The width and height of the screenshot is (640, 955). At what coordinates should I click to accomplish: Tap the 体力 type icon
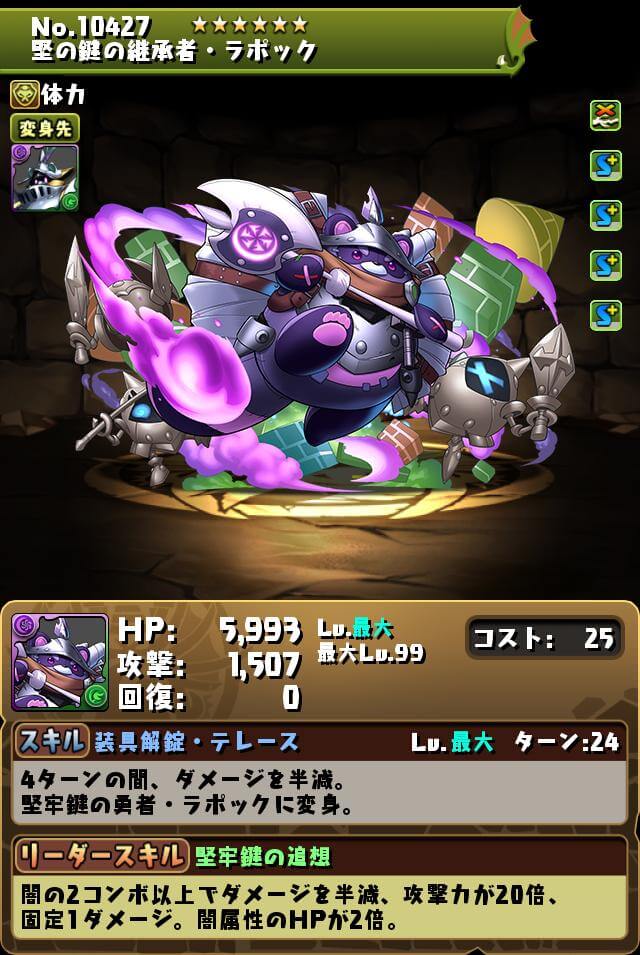pyautogui.click(x=25, y=94)
